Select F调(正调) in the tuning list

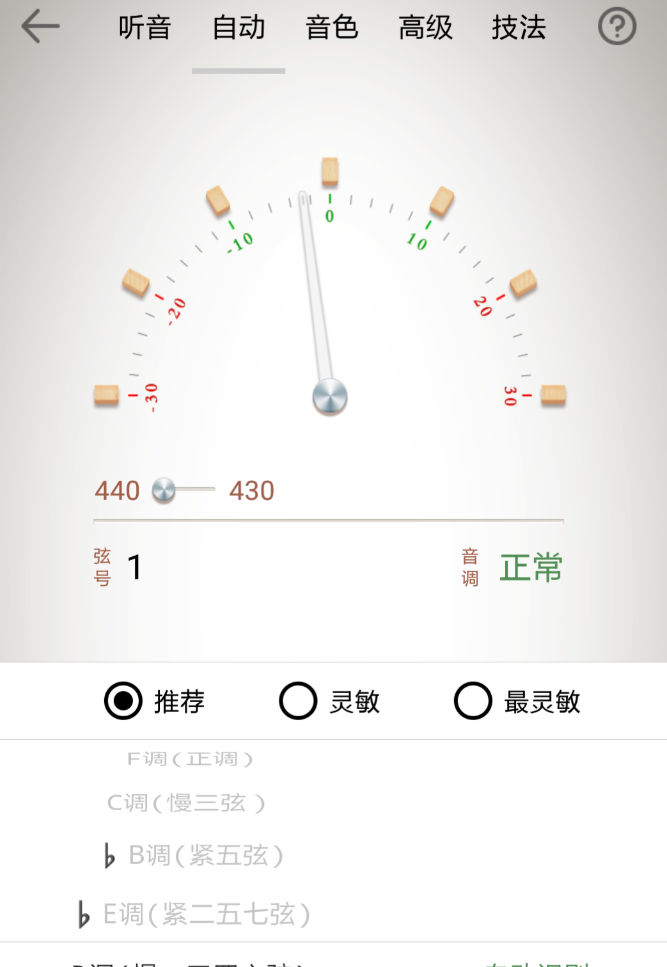click(190, 759)
